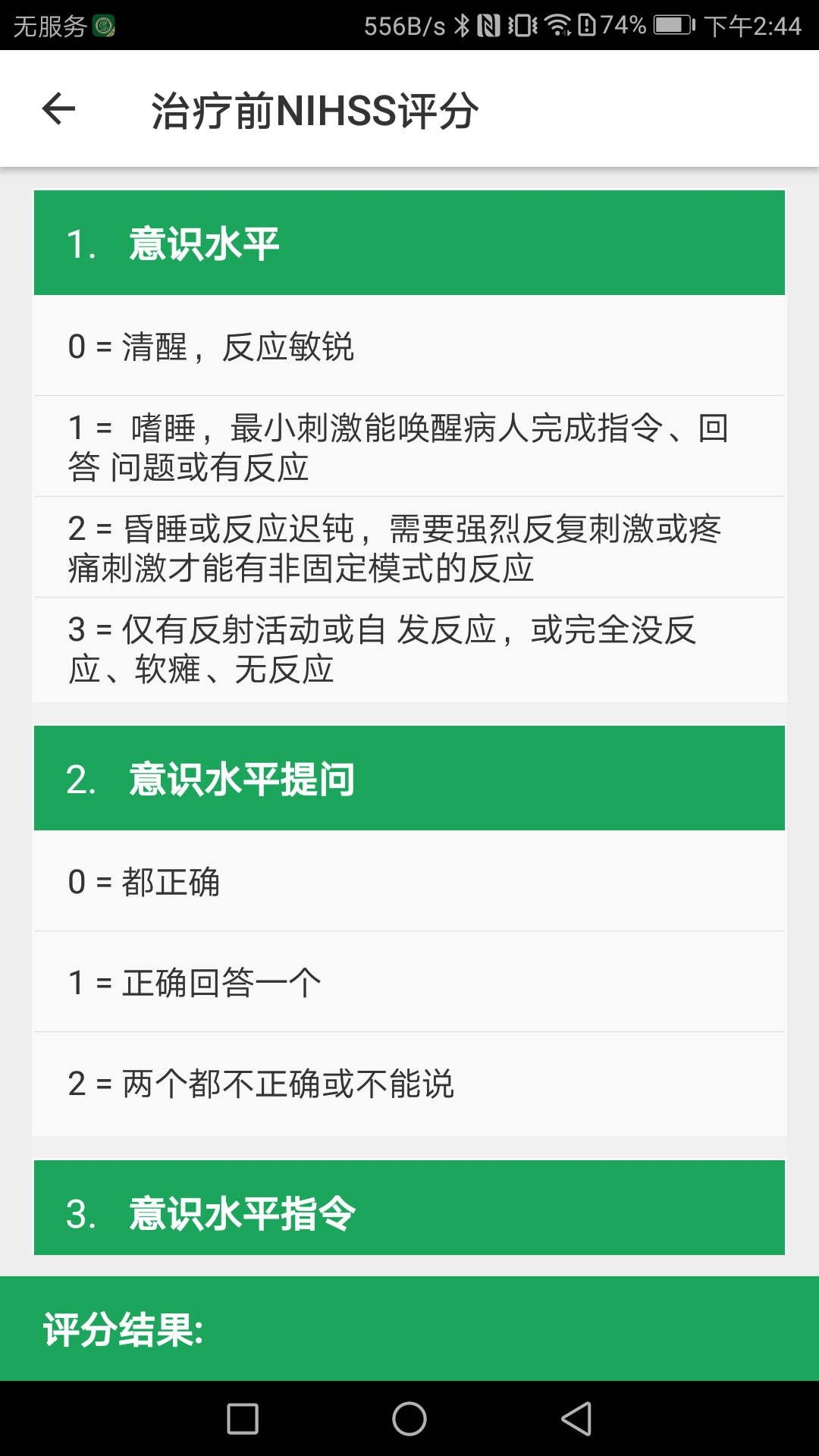Tap the back arrow in the title bar

pos(57,108)
